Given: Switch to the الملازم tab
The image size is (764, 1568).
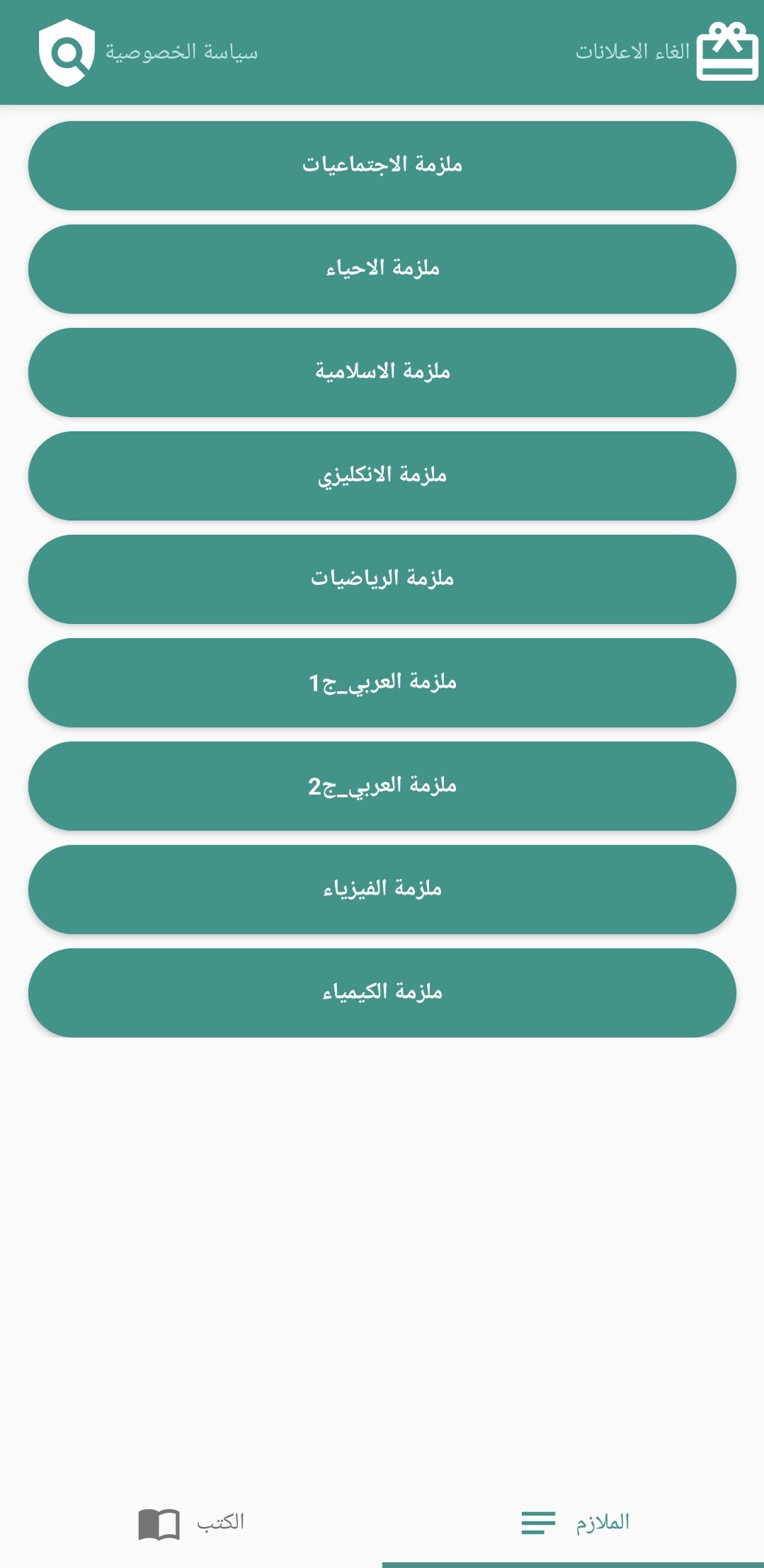Looking at the screenshot, I should click(574, 1523).
